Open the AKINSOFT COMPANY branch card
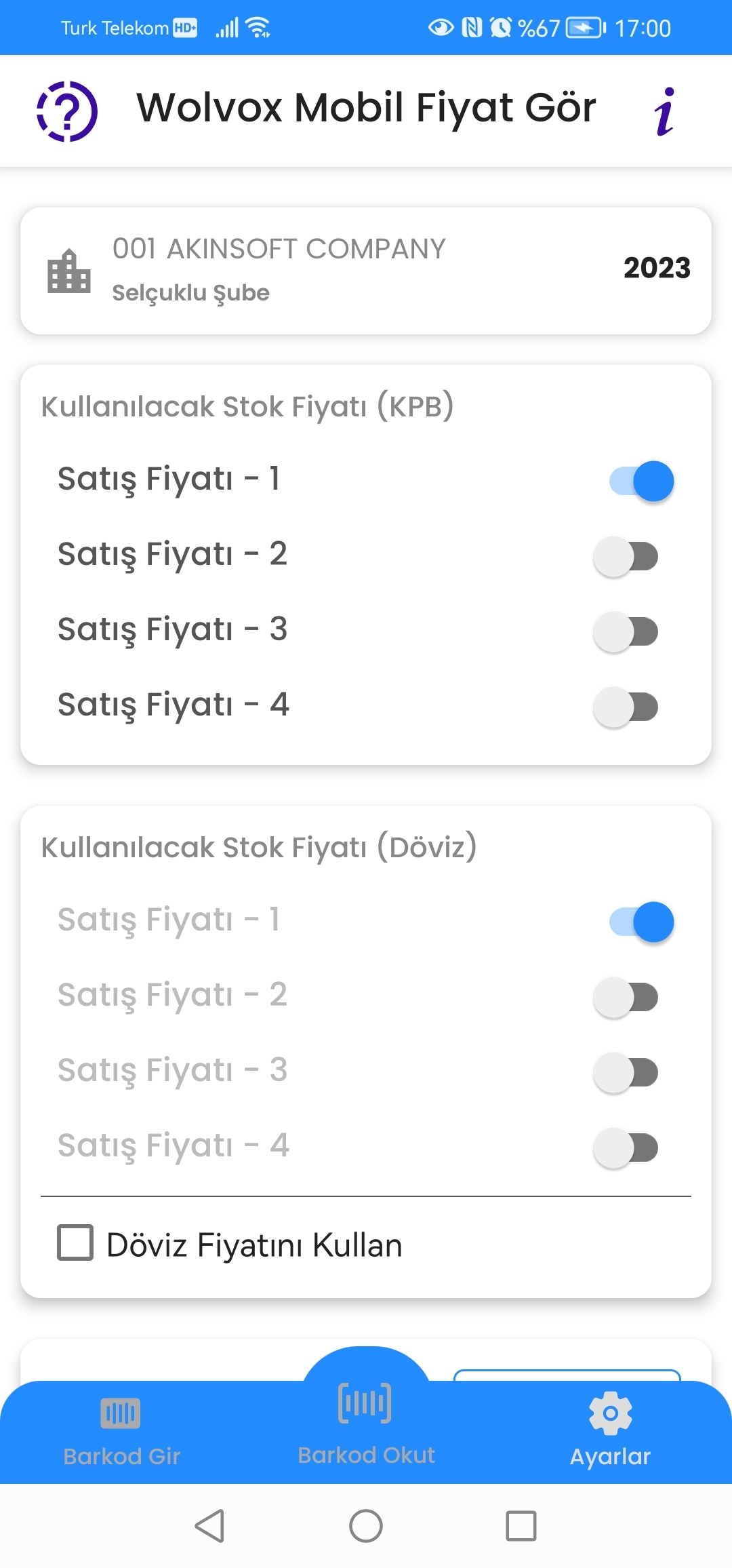The width and height of the screenshot is (732, 1568). (x=366, y=271)
